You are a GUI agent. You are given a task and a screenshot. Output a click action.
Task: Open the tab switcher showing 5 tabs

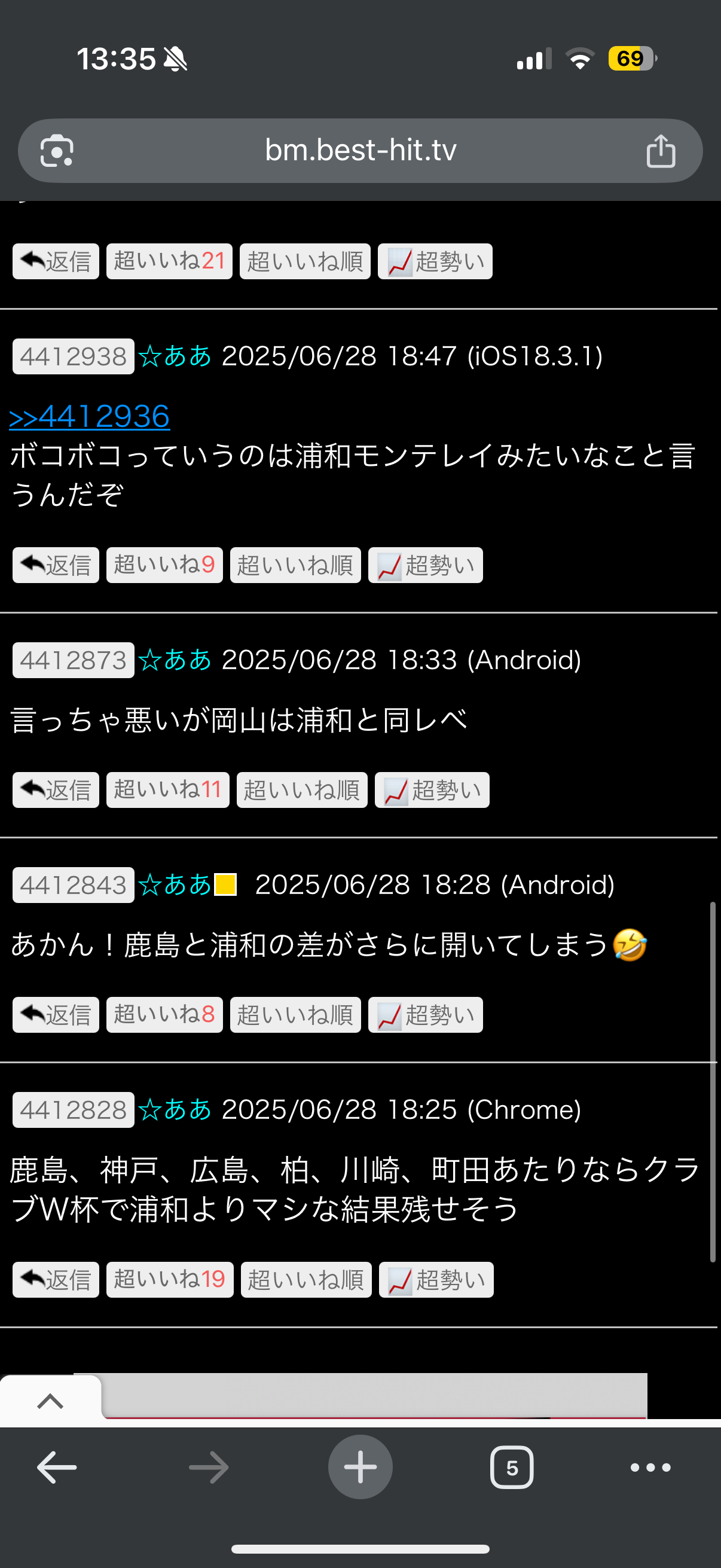[512, 1468]
